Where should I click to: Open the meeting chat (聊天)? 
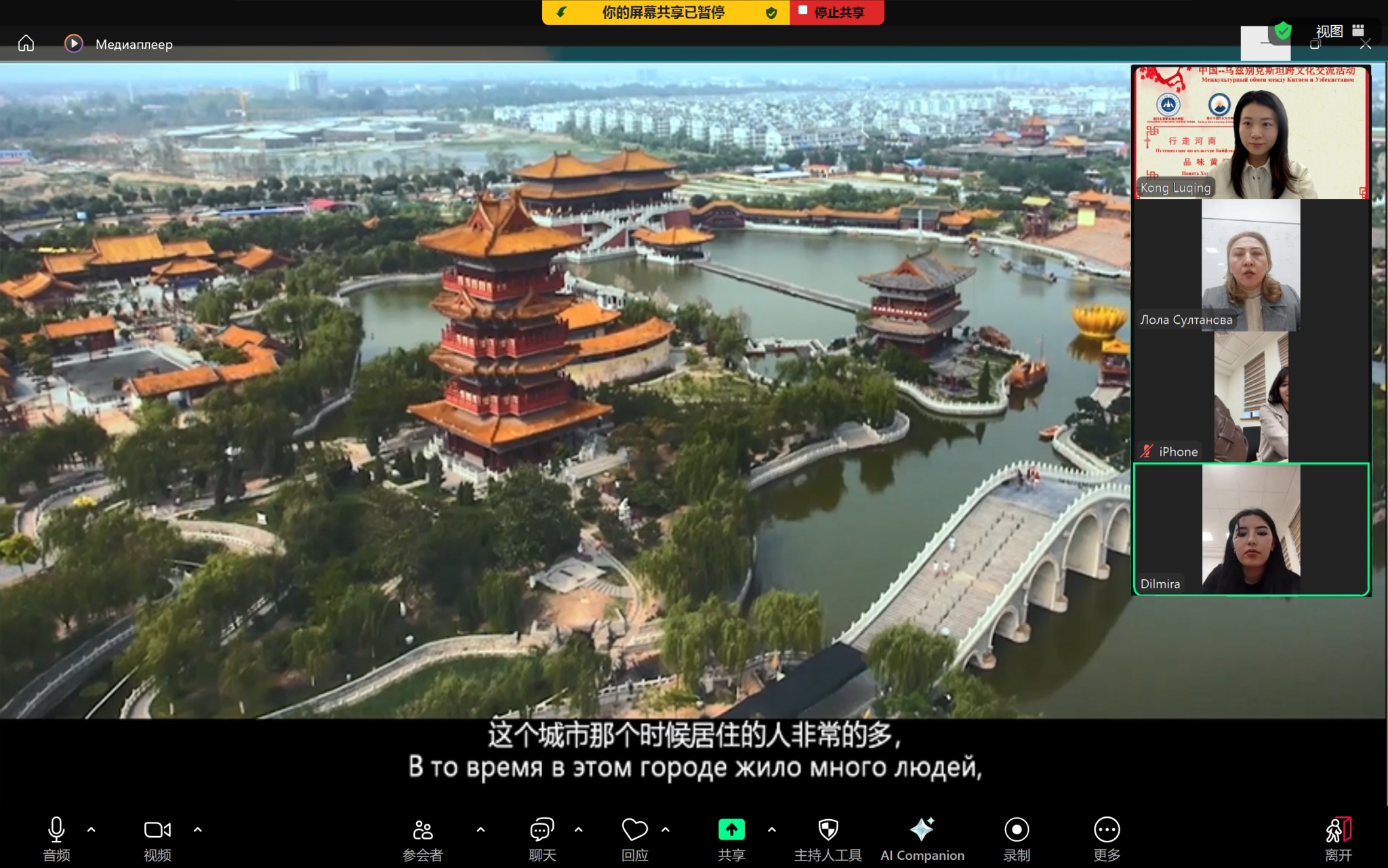point(542,838)
